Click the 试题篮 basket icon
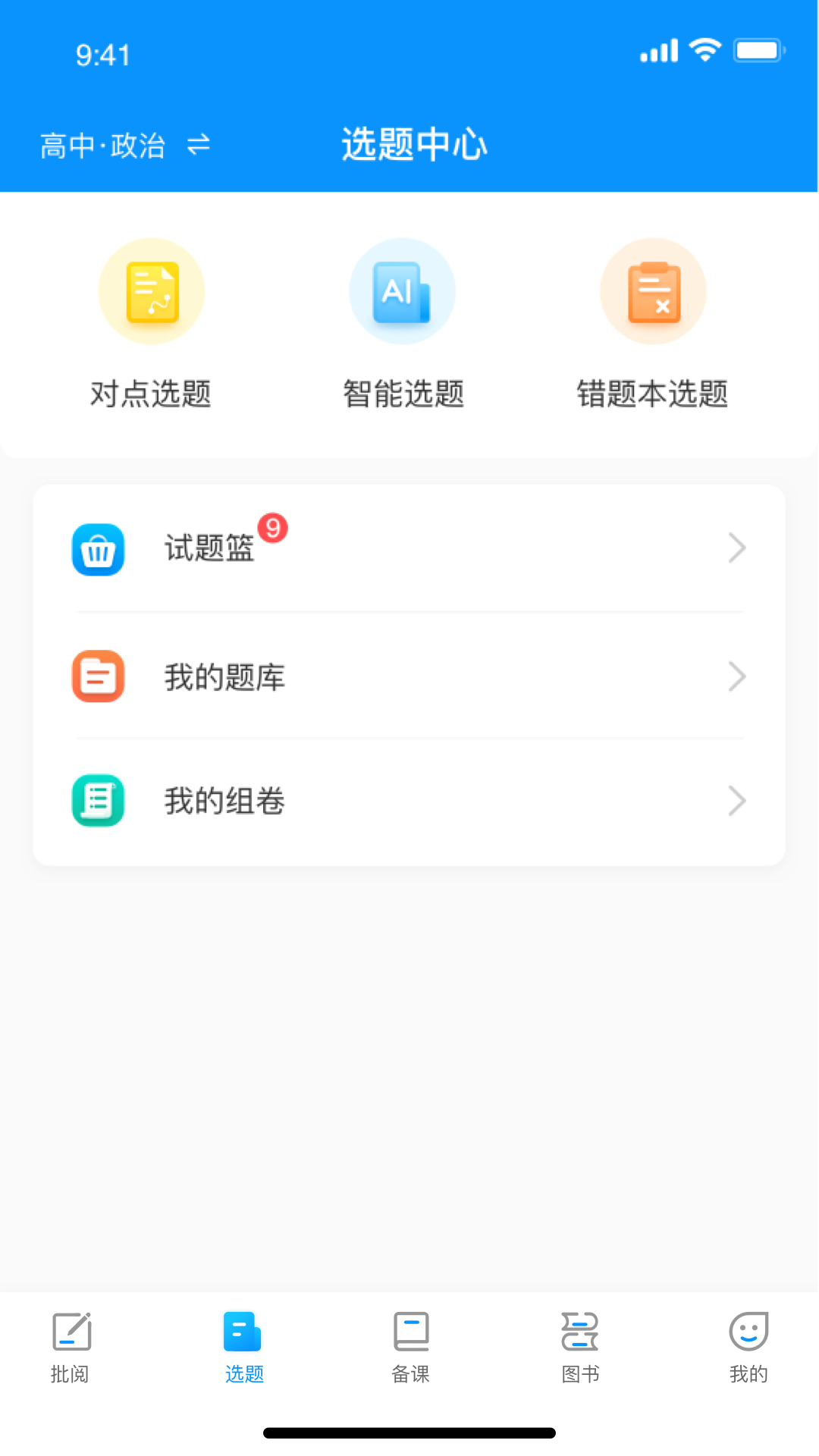819x1456 pixels. [x=98, y=550]
